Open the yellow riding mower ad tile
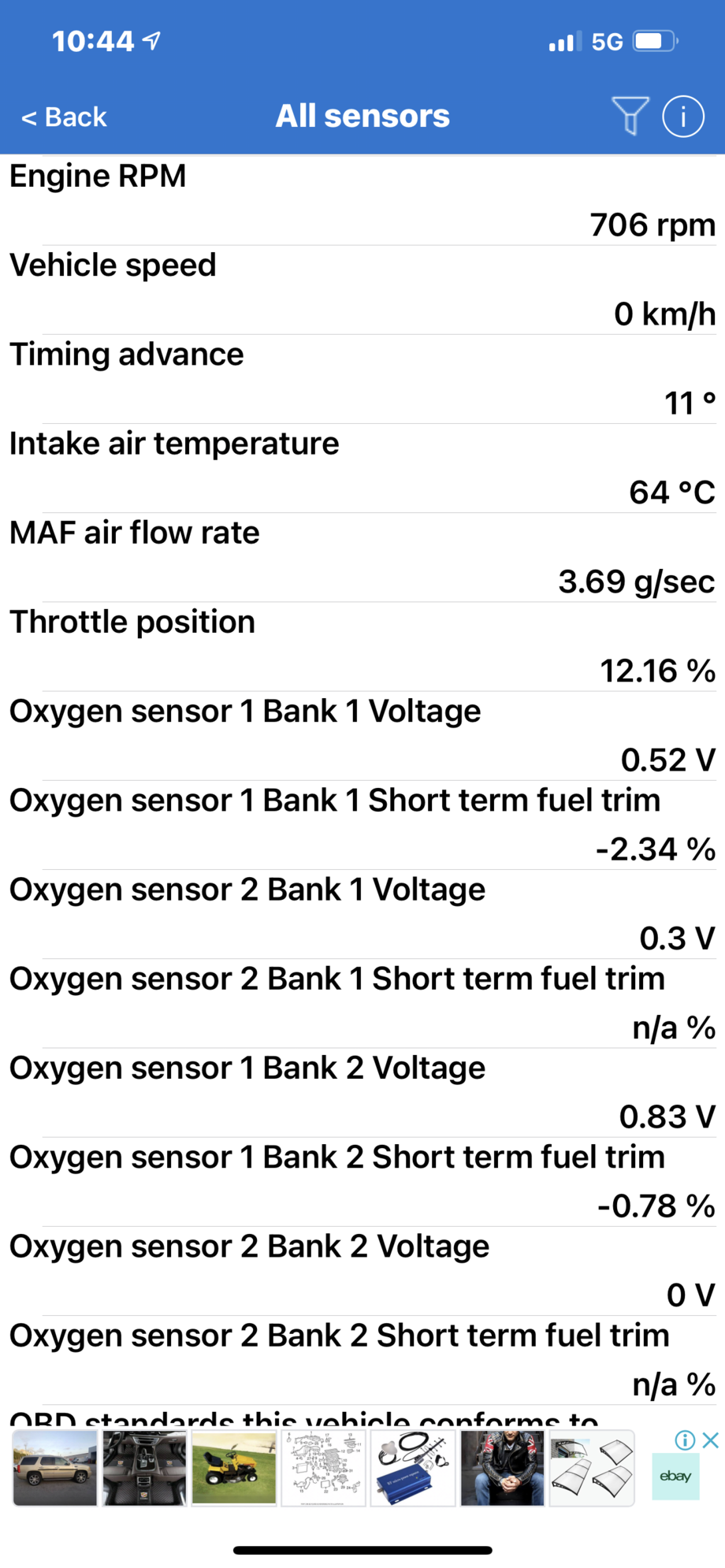 (x=234, y=1468)
